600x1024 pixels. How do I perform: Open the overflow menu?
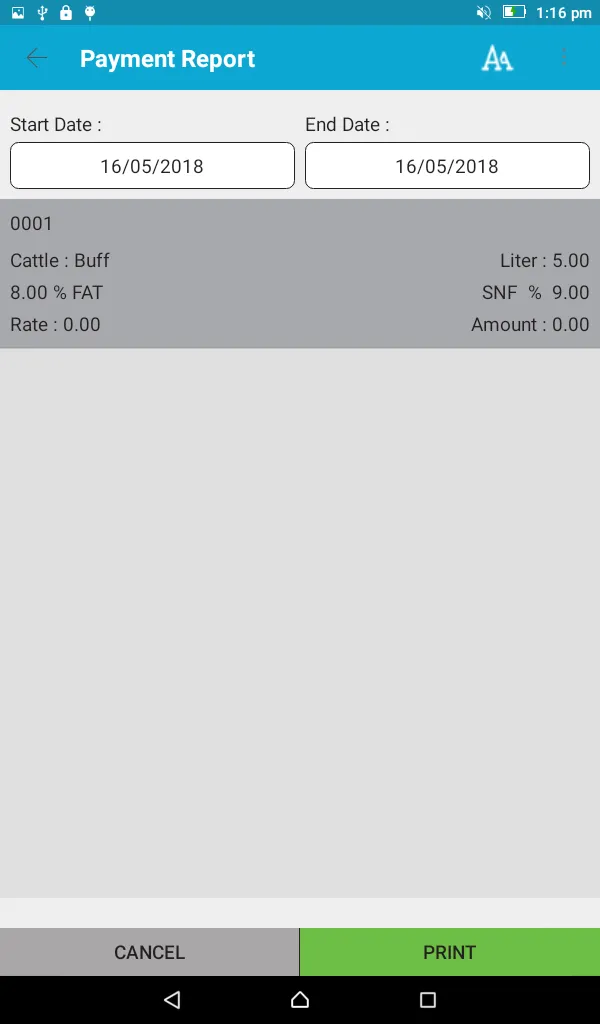click(x=564, y=59)
